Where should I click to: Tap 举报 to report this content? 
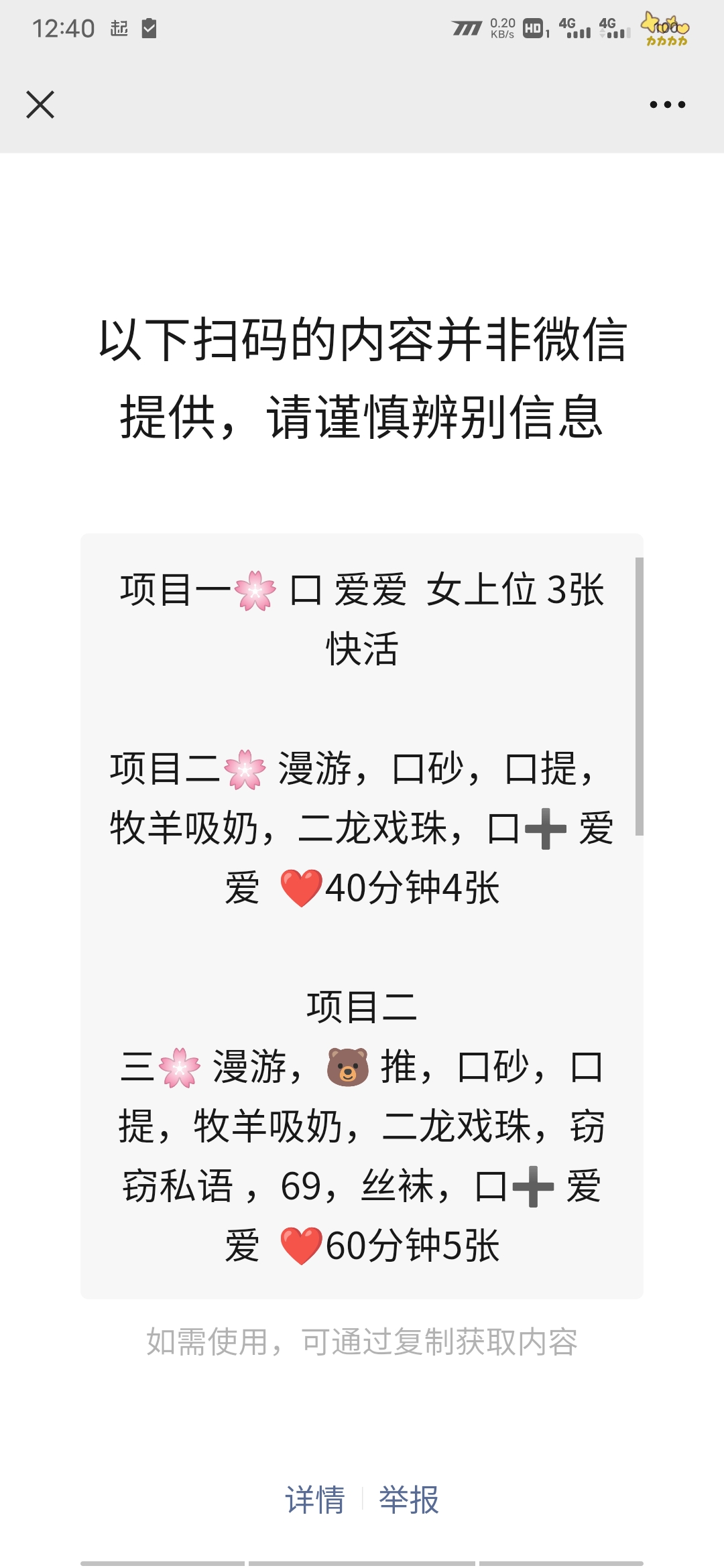[409, 1499]
